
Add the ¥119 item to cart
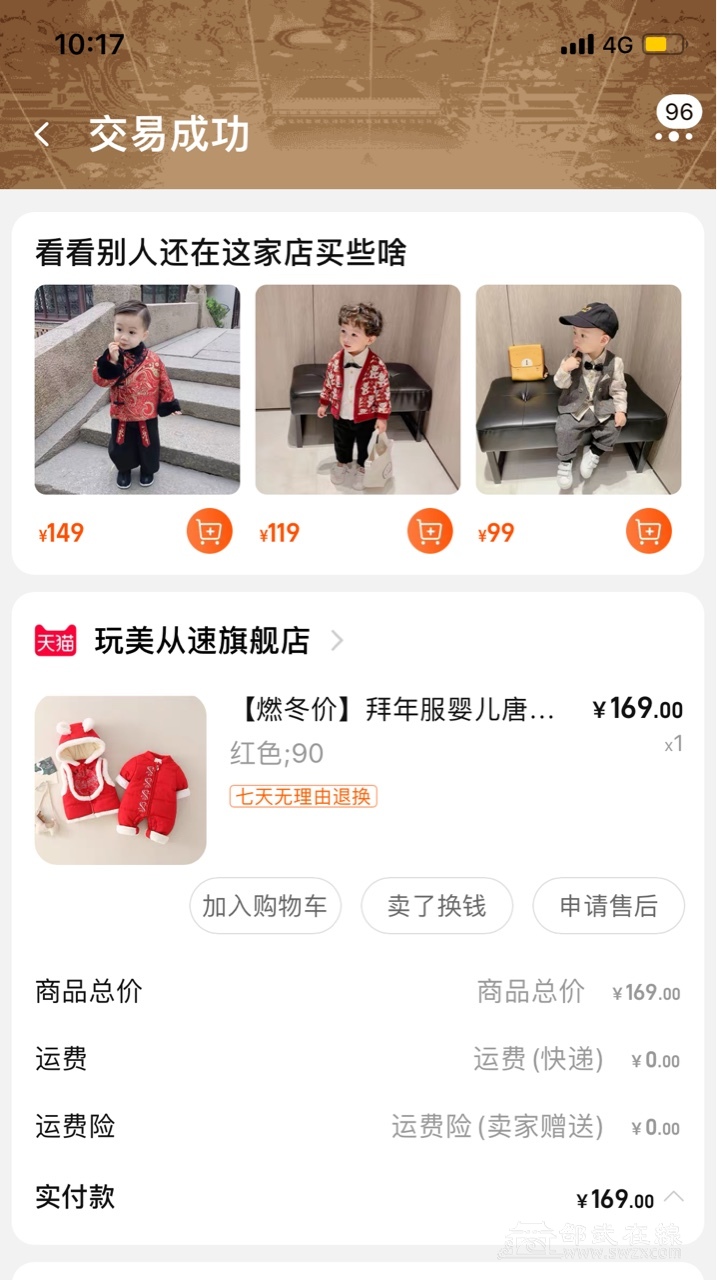(x=430, y=531)
